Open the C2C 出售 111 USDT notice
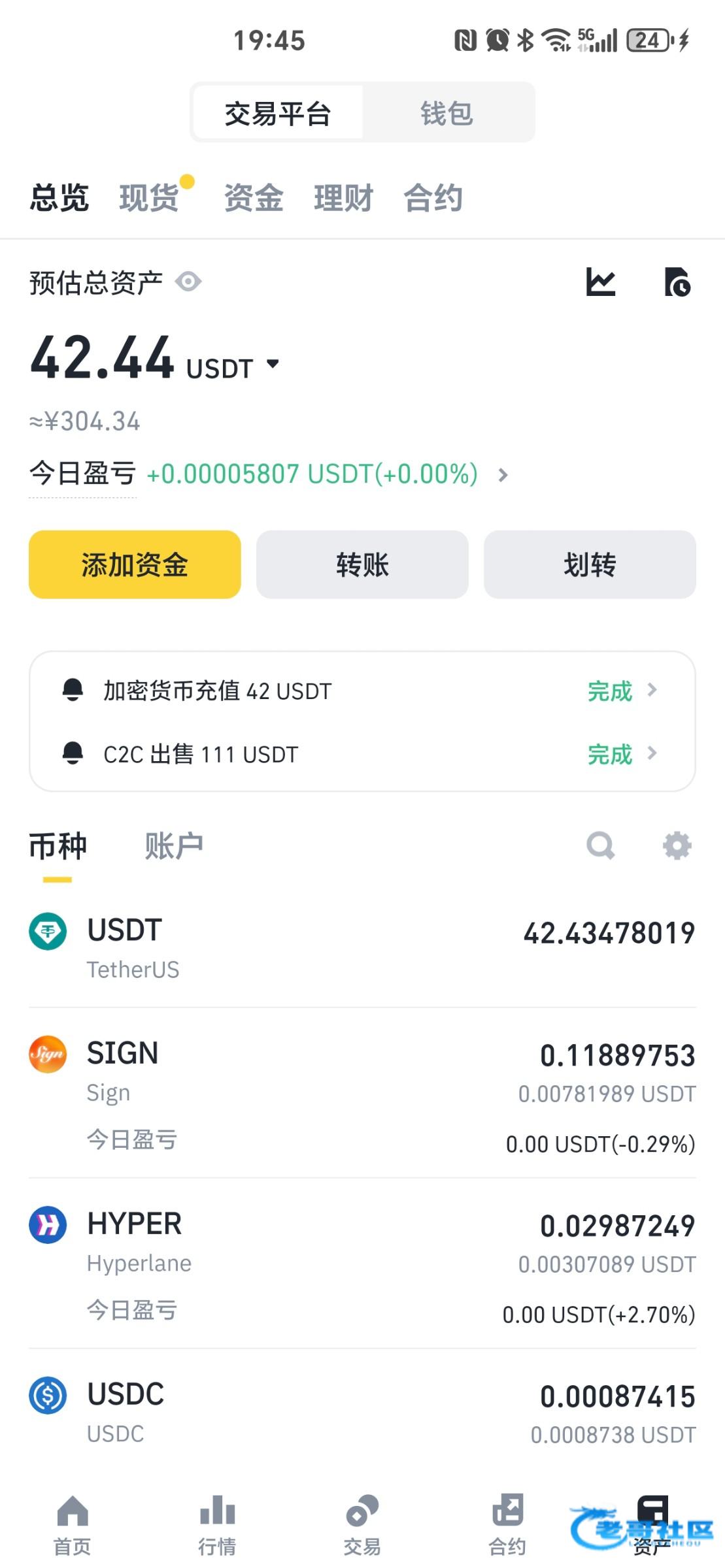 click(x=362, y=754)
